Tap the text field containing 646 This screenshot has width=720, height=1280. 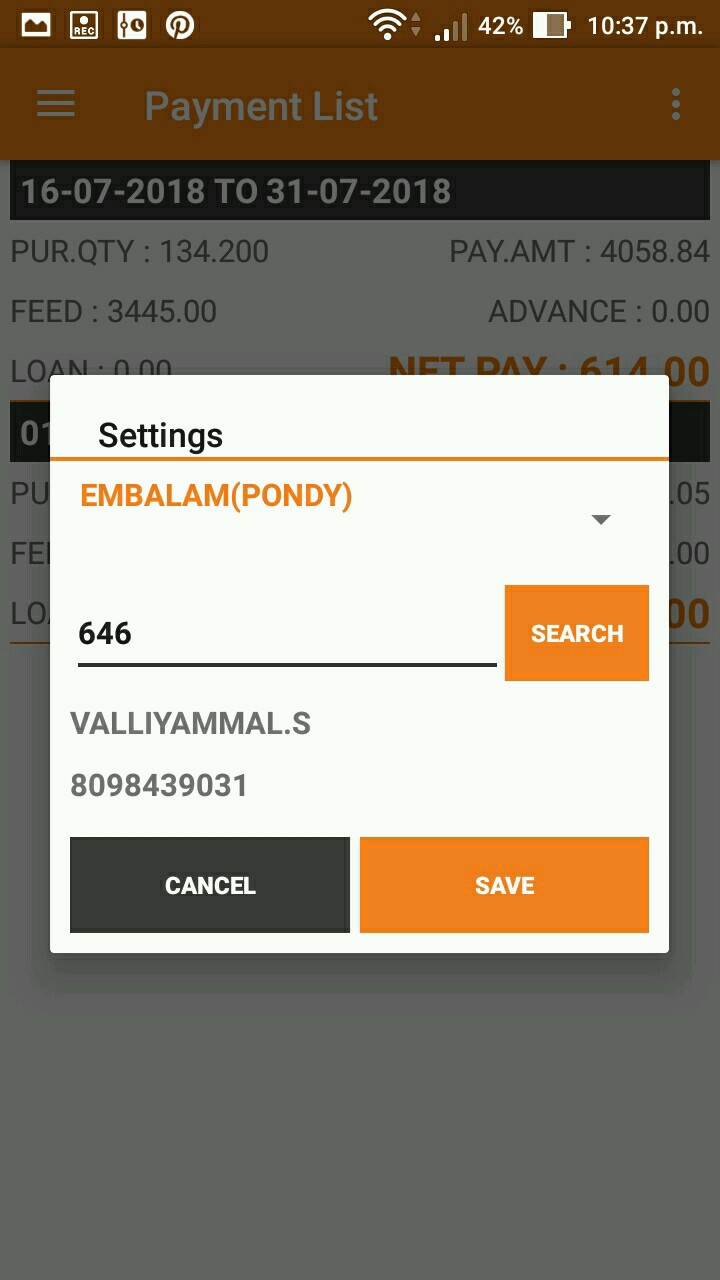point(287,633)
